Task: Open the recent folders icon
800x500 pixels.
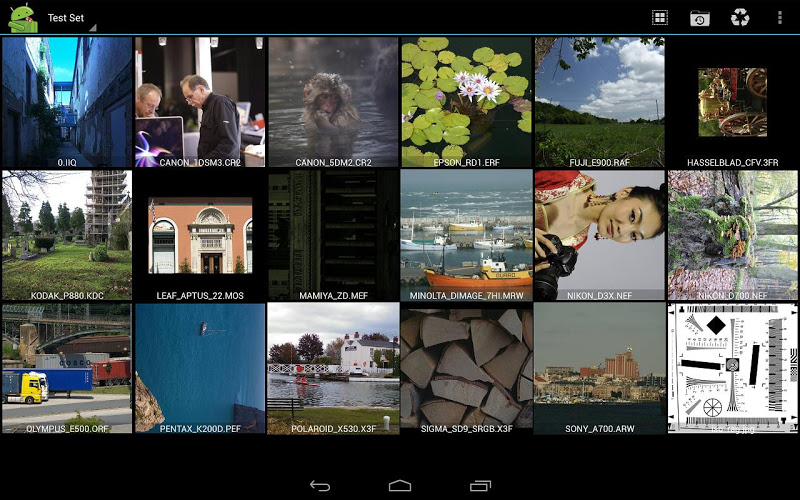Action: (x=700, y=18)
